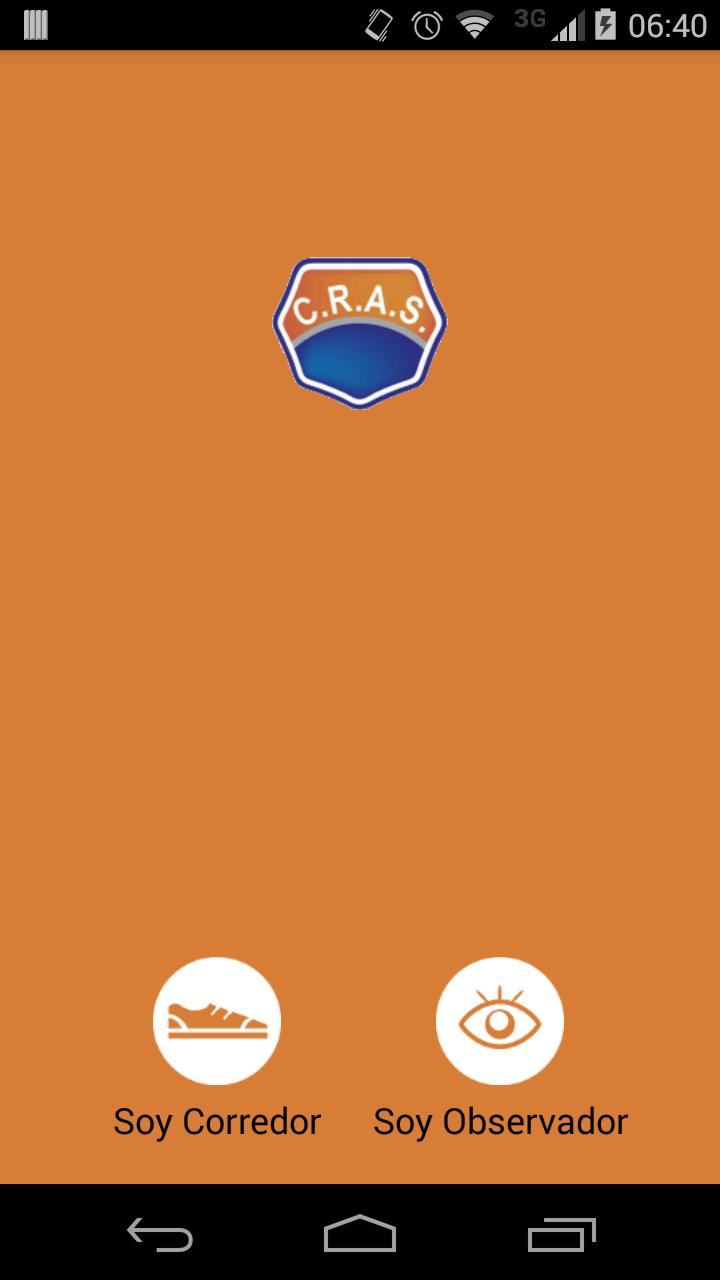Open the recent apps overview

[561, 1234]
